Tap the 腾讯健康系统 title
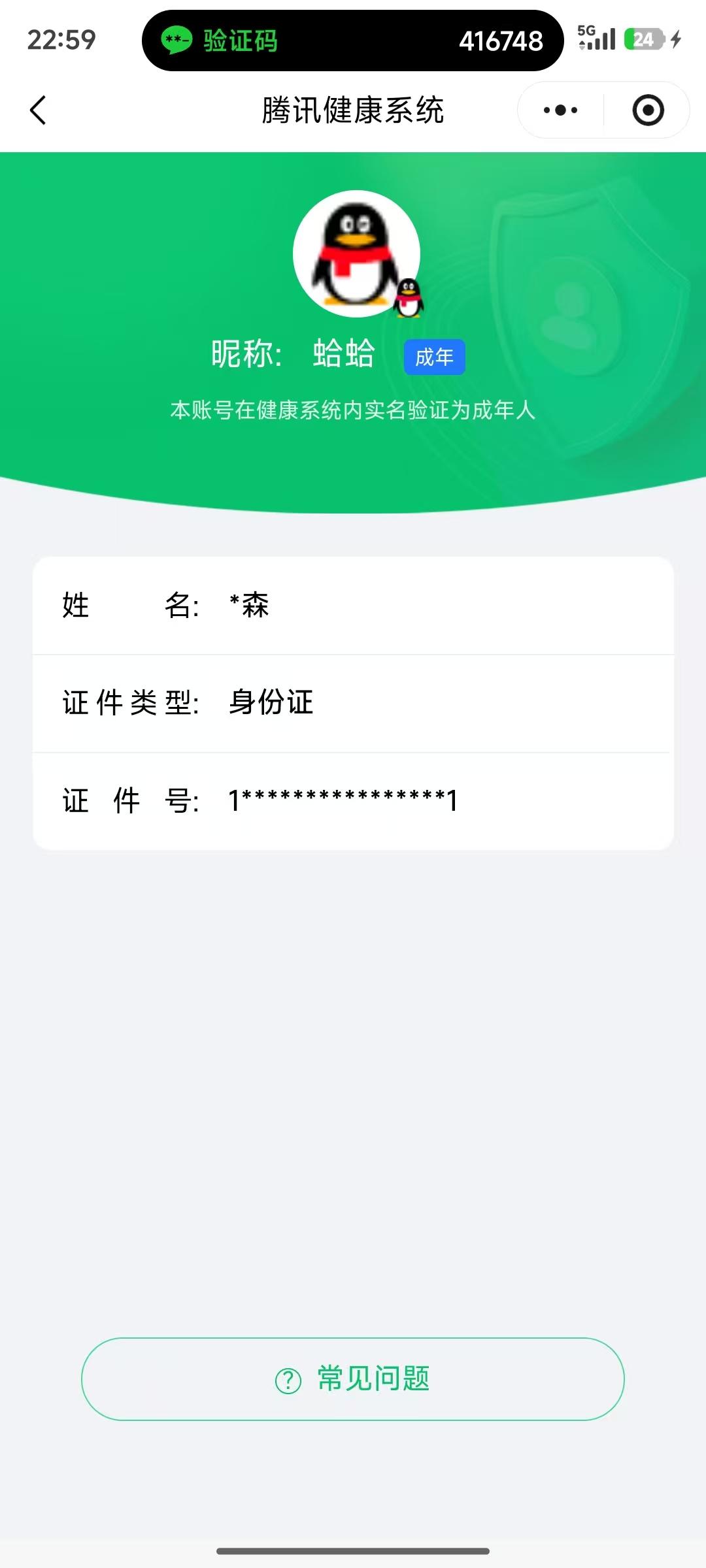This screenshot has width=706, height=1568. click(353, 110)
